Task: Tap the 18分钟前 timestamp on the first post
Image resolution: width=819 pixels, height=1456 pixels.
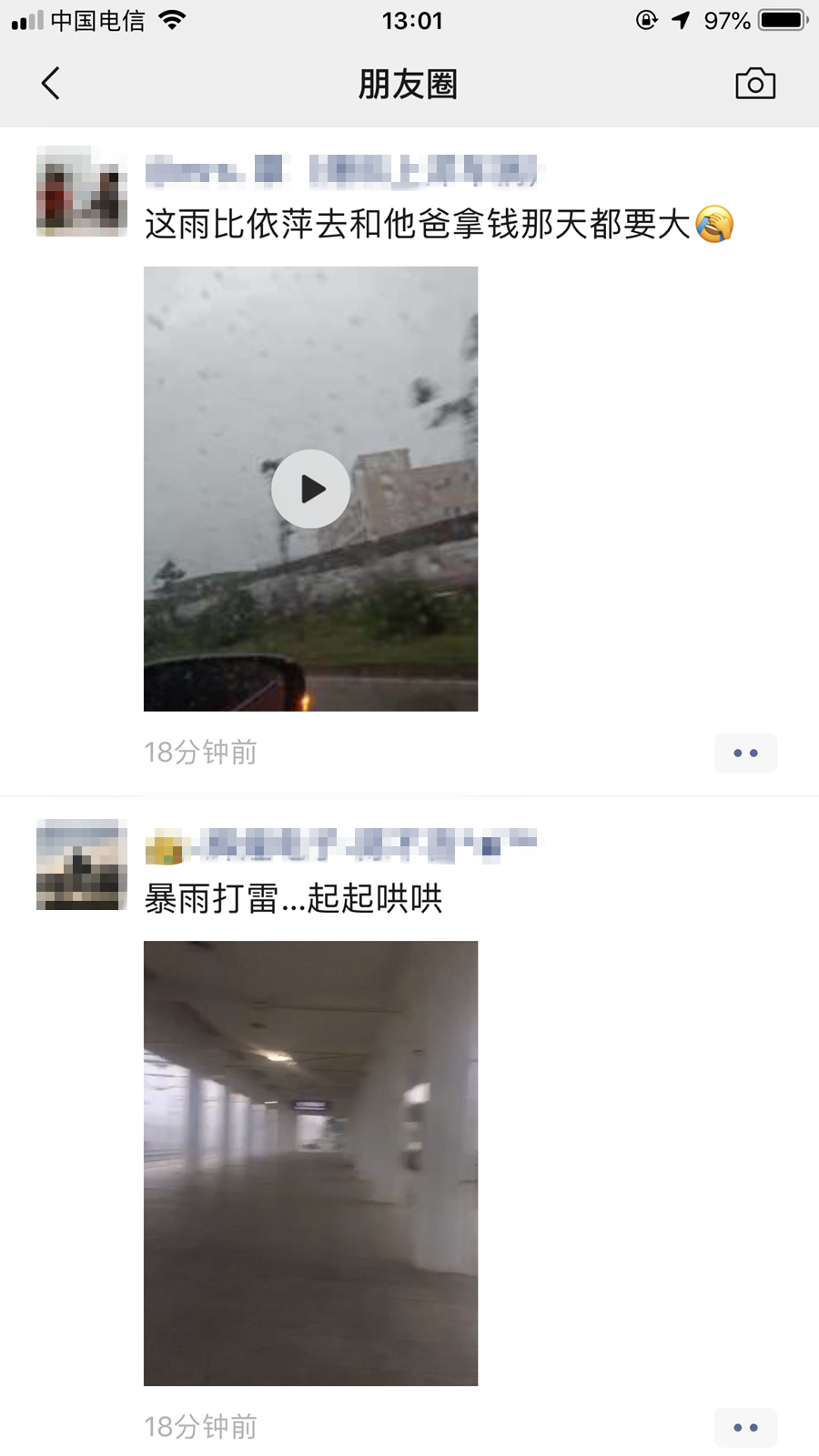Action: [x=200, y=752]
